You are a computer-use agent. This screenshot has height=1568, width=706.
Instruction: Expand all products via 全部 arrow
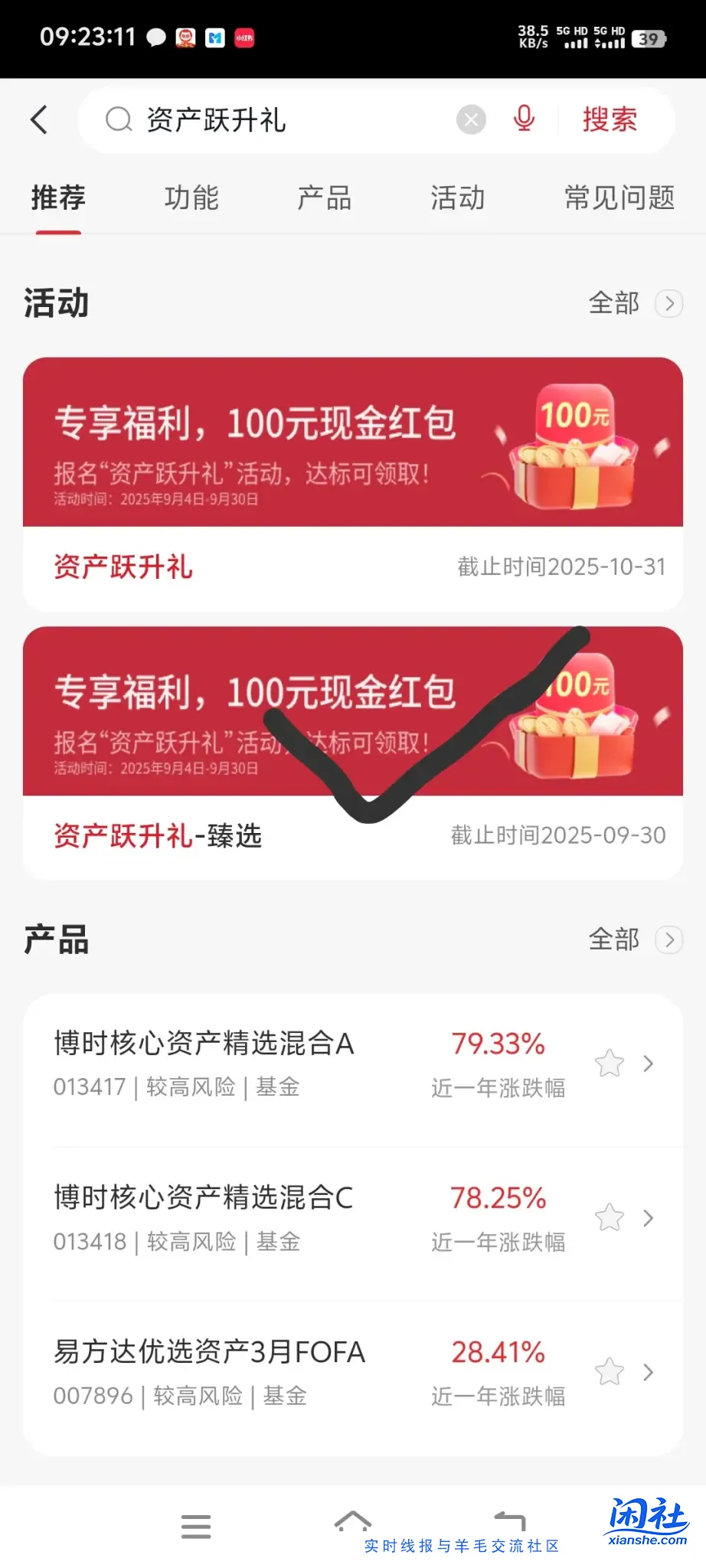pyautogui.click(x=668, y=940)
